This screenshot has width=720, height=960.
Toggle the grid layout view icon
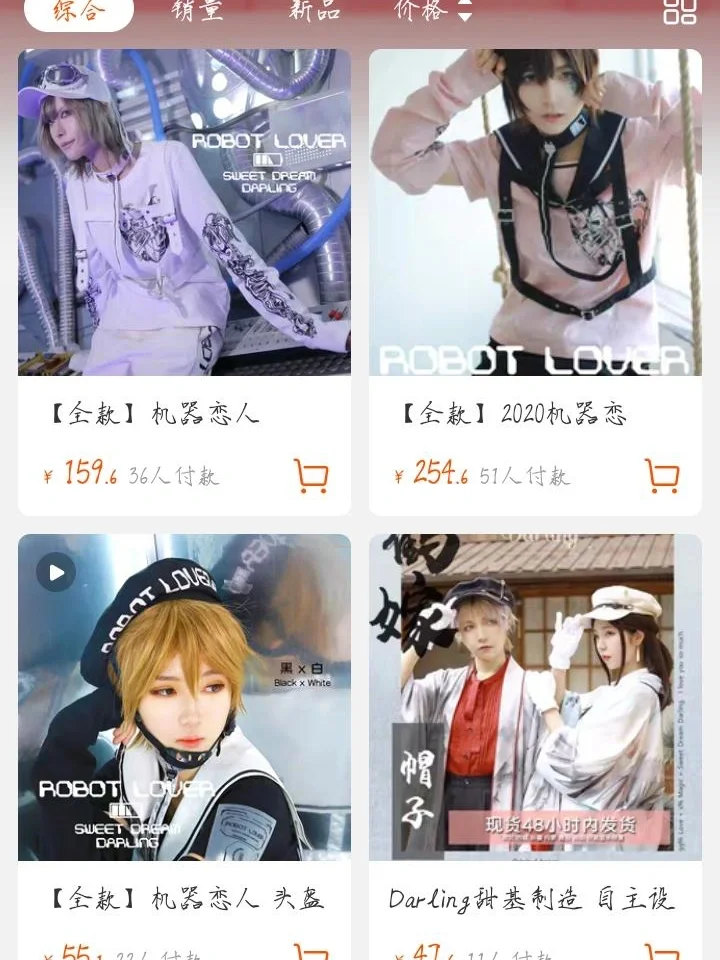[x=680, y=11]
